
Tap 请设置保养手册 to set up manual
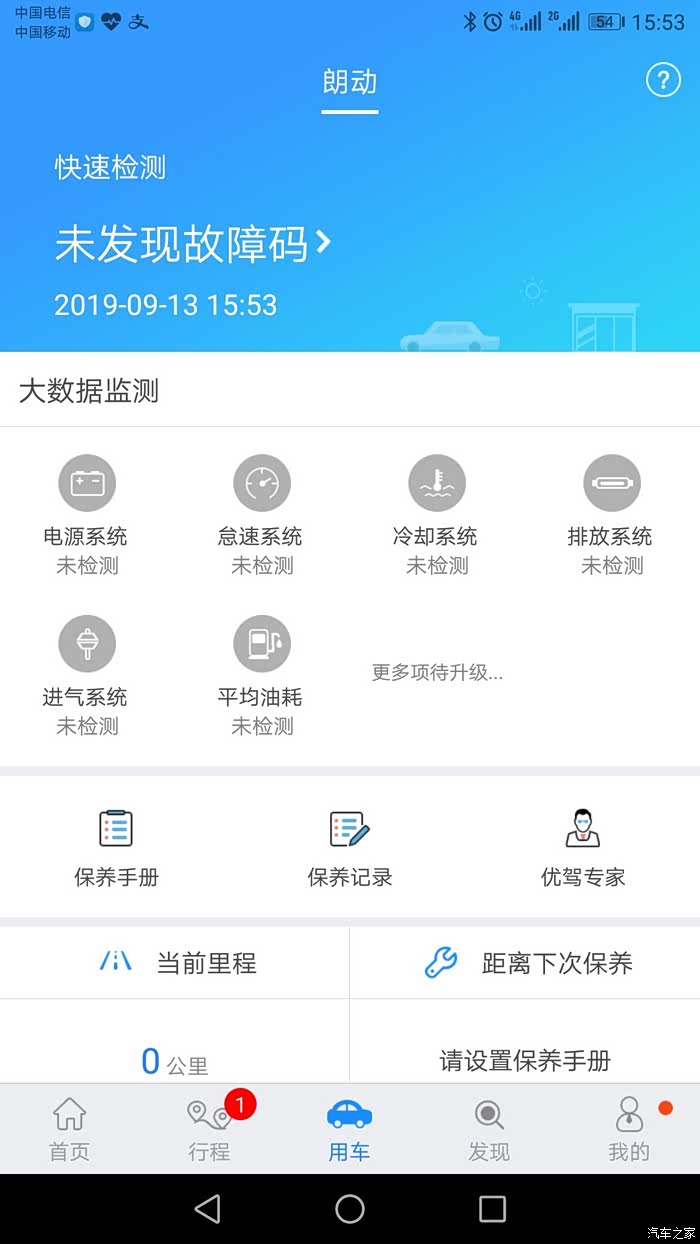[525, 1060]
